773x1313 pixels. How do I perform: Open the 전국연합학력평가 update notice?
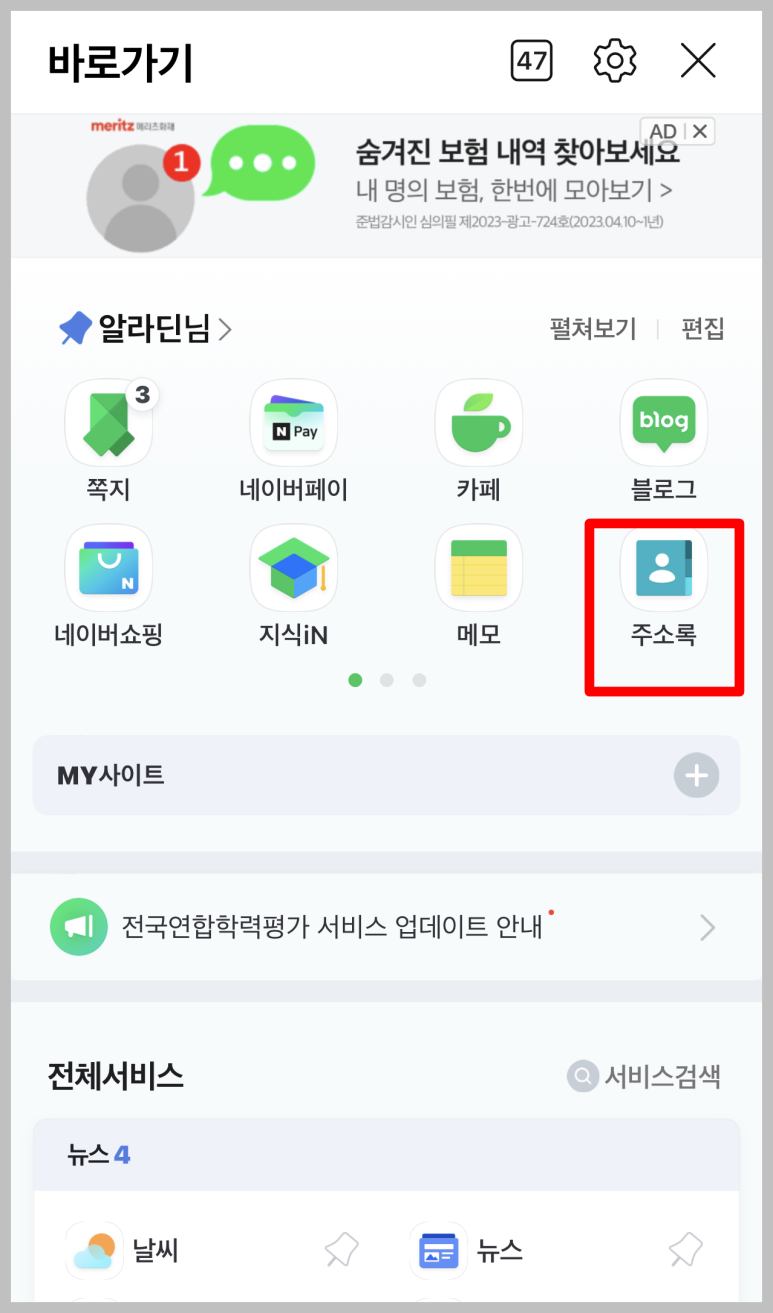386,927
